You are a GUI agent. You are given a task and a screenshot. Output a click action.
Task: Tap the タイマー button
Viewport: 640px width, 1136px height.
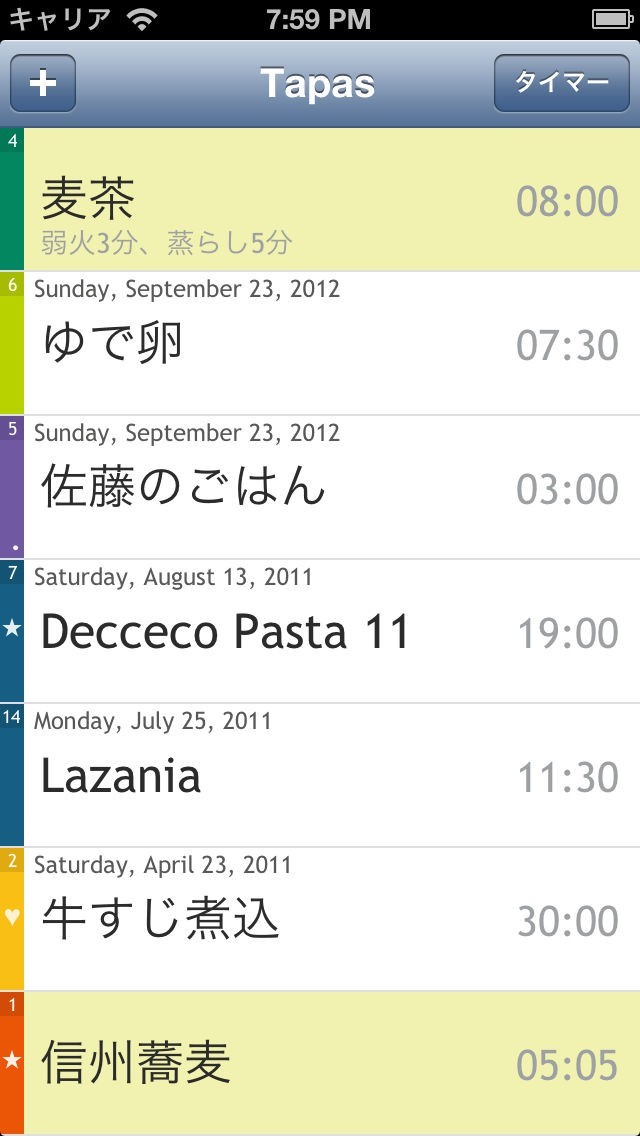pos(561,83)
